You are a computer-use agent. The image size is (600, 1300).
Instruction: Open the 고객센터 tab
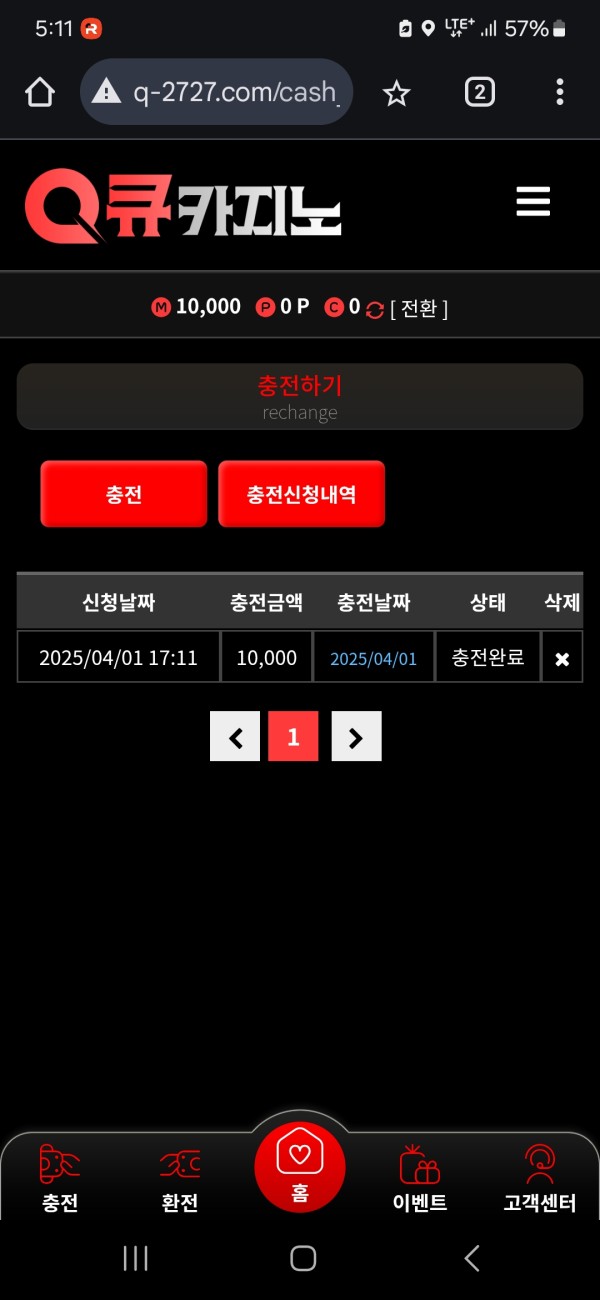(540, 1180)
